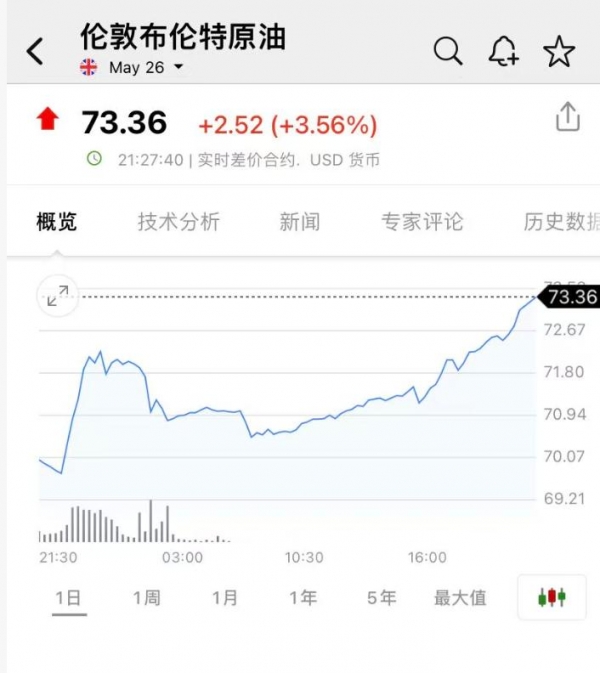The height and width of the screenshot is (673, 600).
Task: Change the chart range to 1周
Action: pyautogui.click(x=146, y=598)
